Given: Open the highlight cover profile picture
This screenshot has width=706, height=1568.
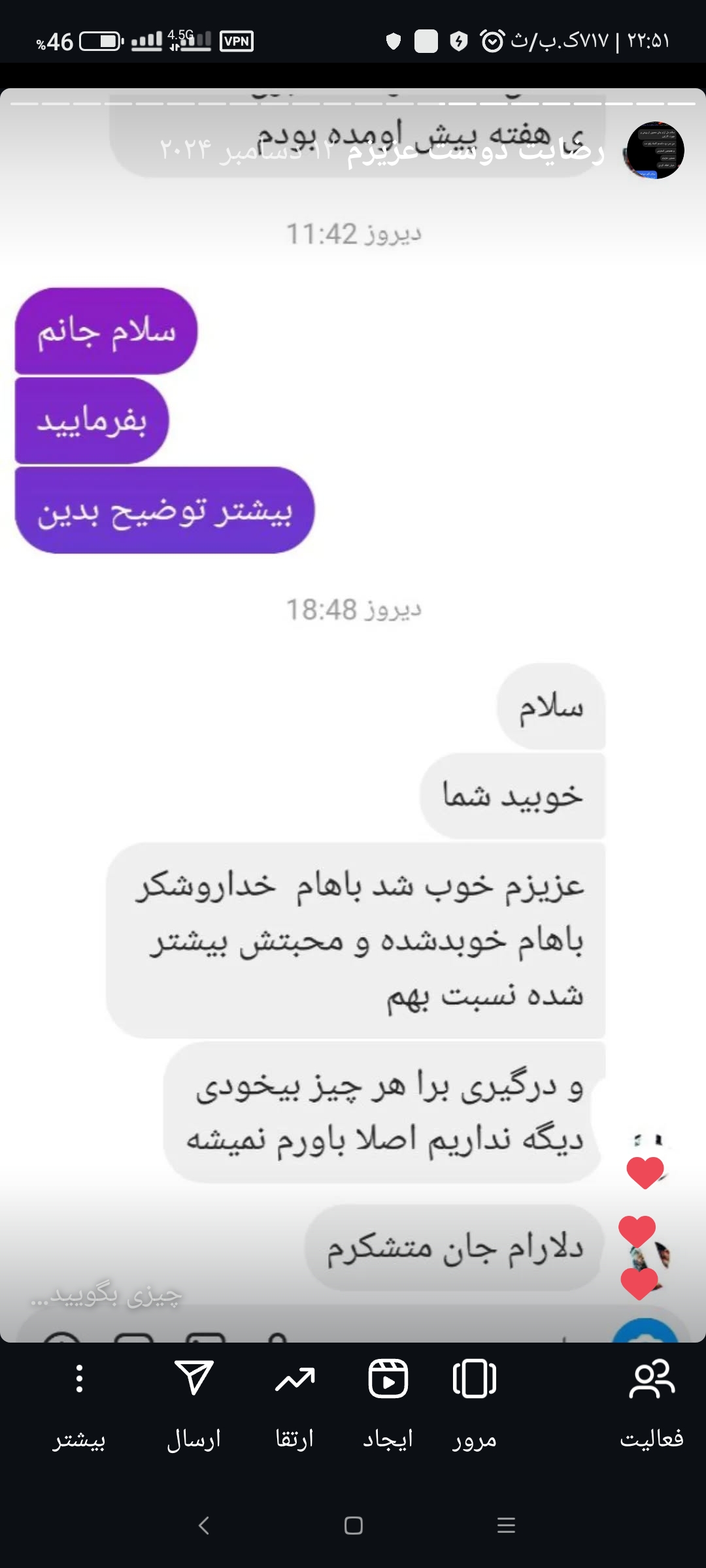Looking at the screenshot, I should (x=655, y=150).
